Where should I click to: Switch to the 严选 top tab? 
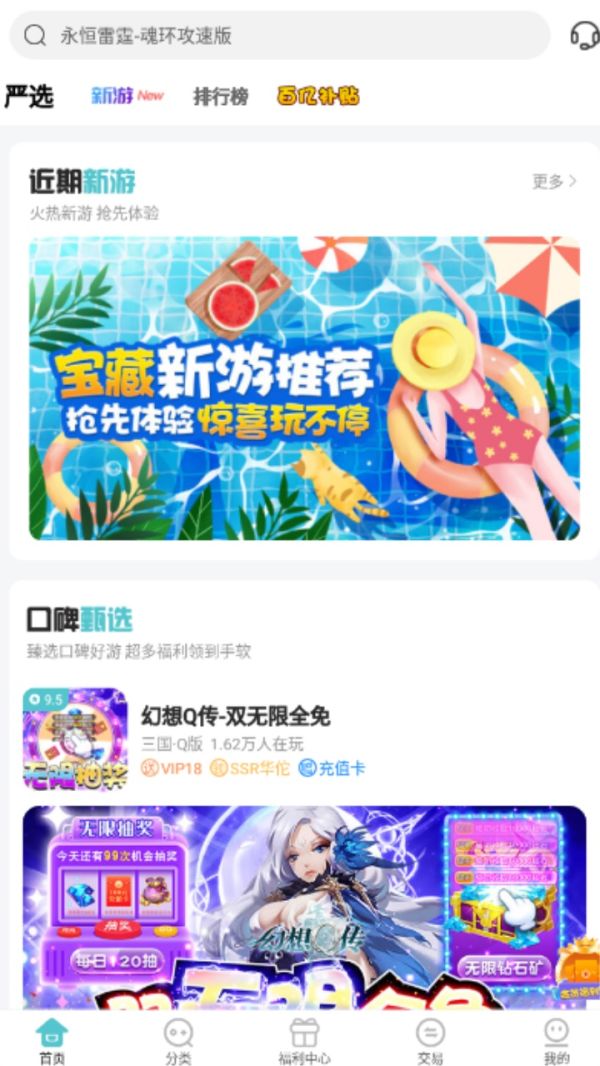(x=29, y=96)
